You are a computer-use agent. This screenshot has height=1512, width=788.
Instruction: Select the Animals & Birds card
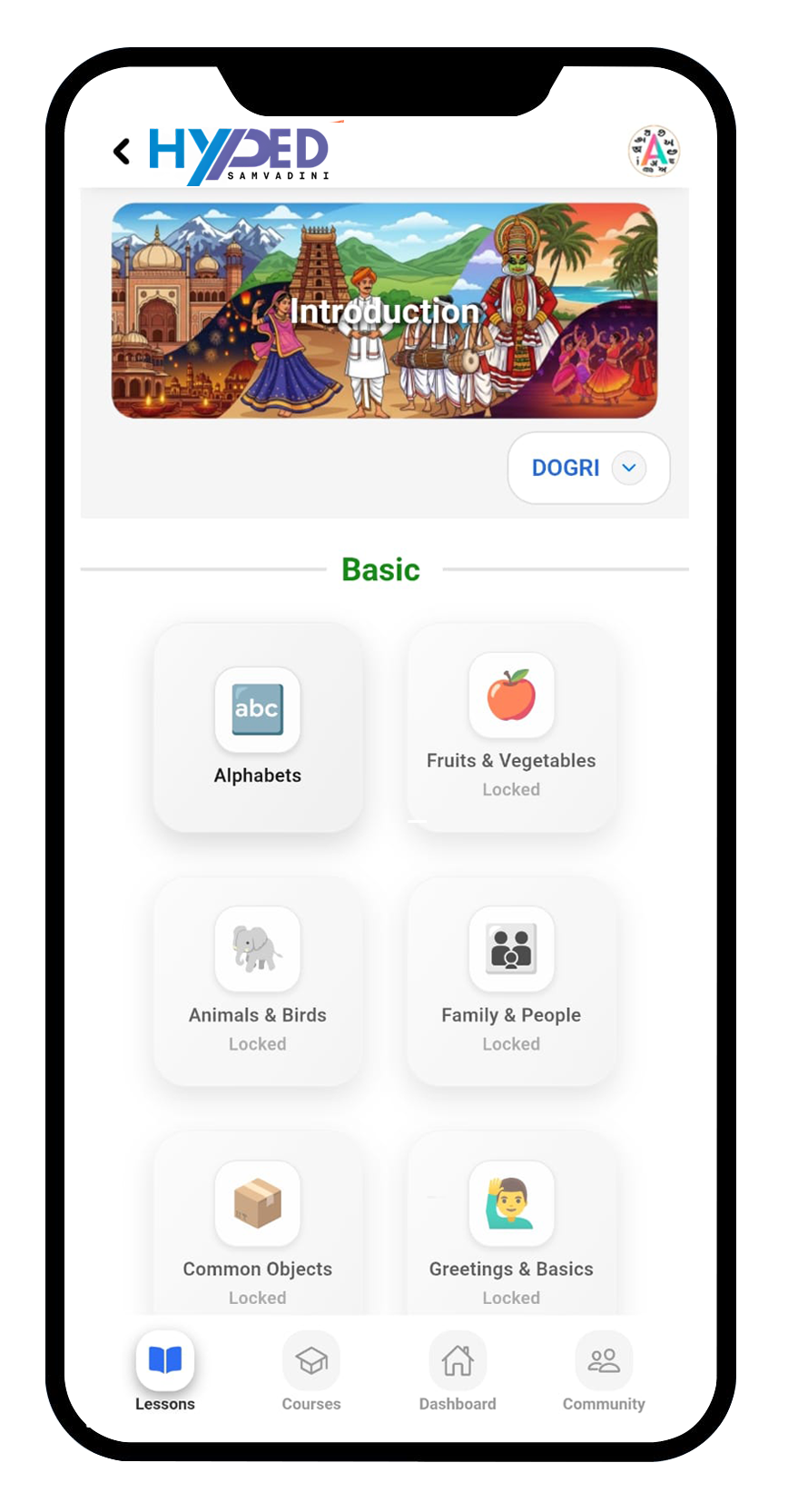258,981
